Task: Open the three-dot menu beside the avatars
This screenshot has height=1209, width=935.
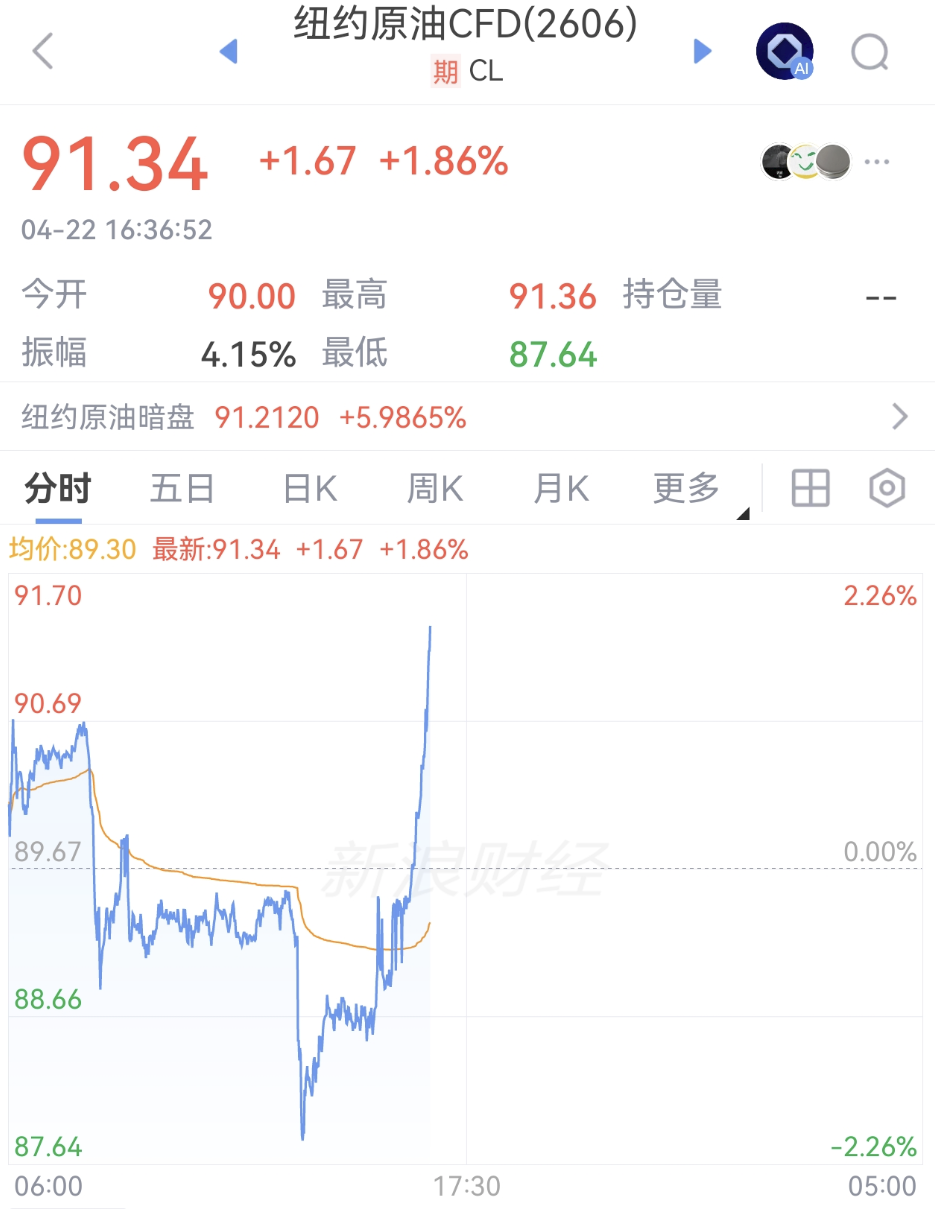Action: tap(877, 161)
